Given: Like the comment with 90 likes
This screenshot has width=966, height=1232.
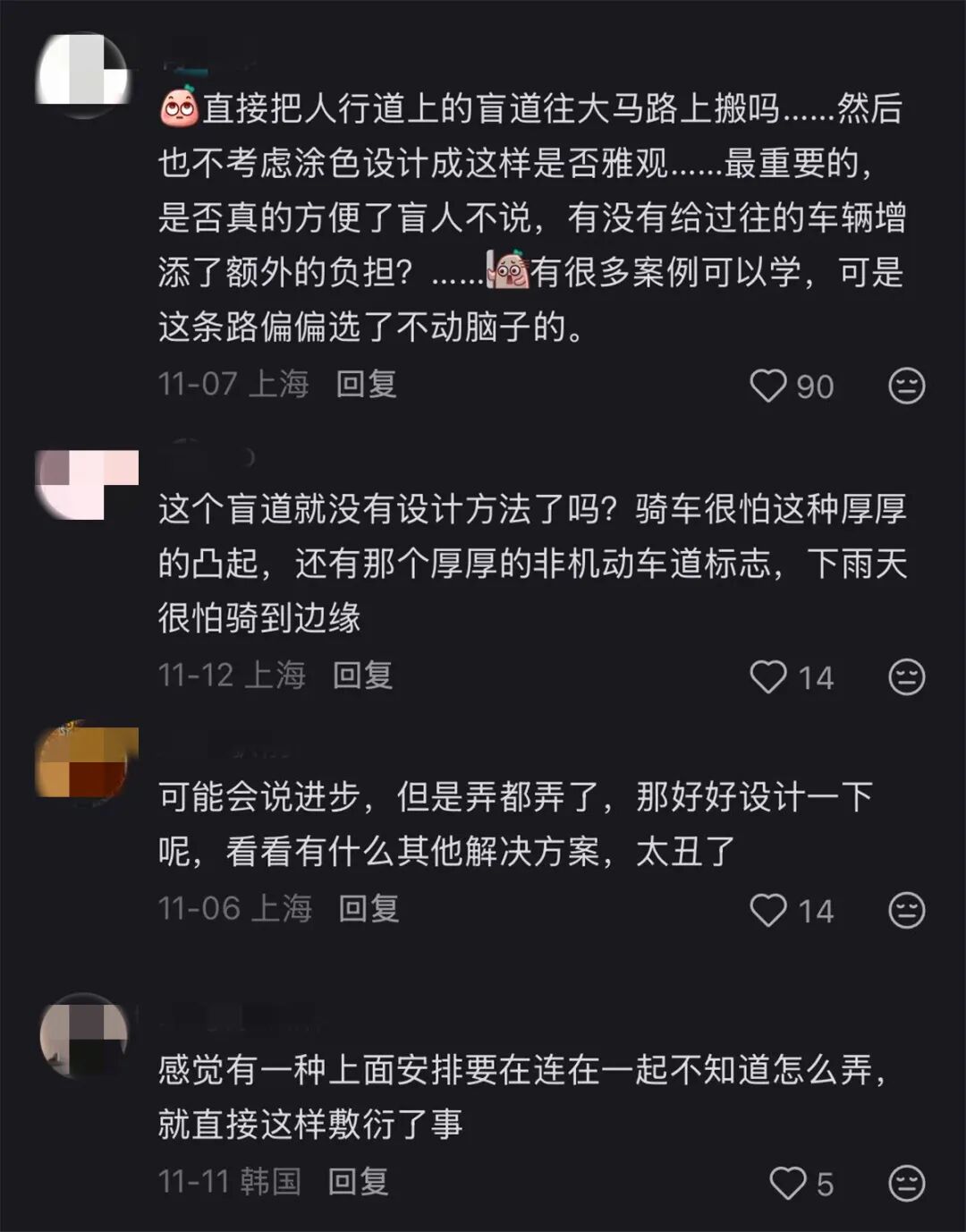Looking at the screenshot, I should (768, 387).
